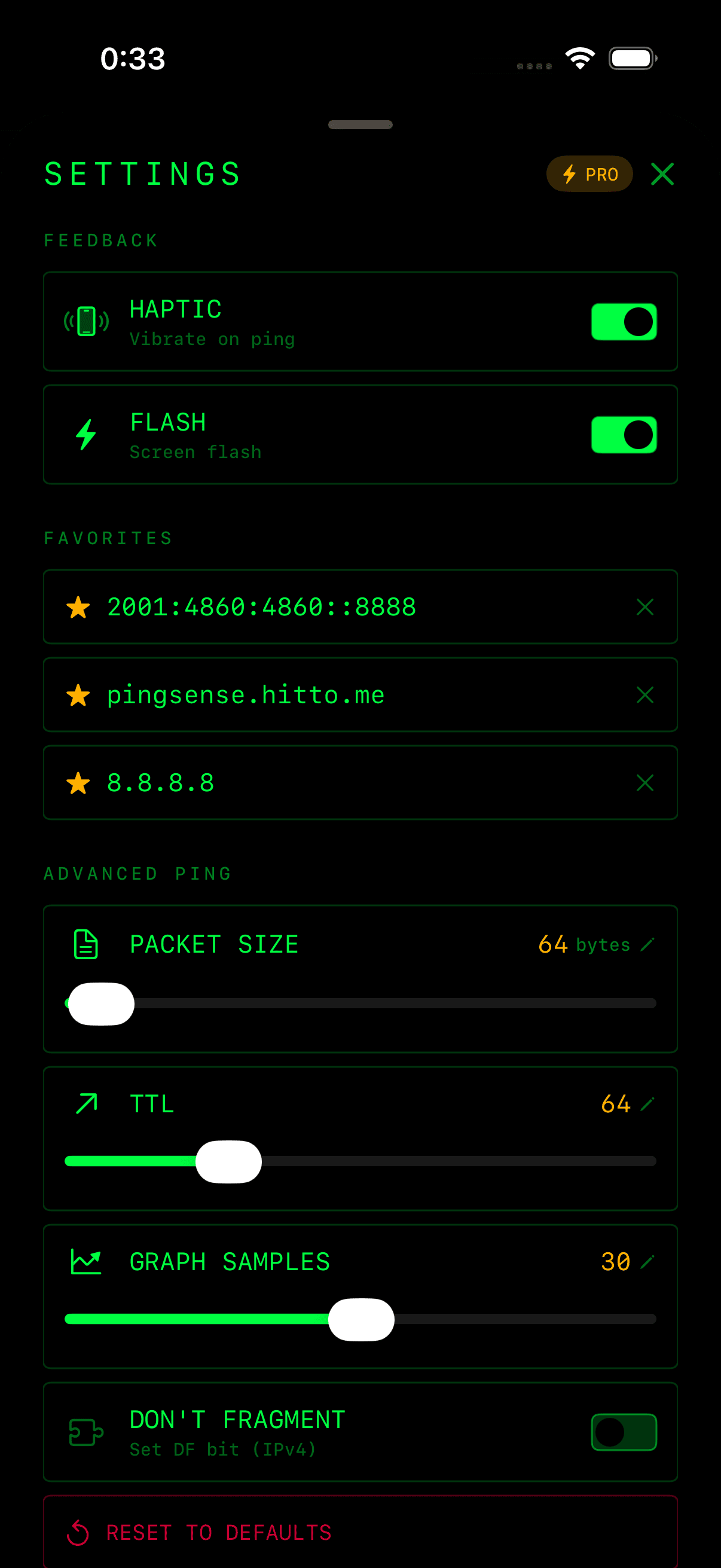Click the haptic vibration phone icon
The width and height of the screenshot is (721, 1568).
85,321
